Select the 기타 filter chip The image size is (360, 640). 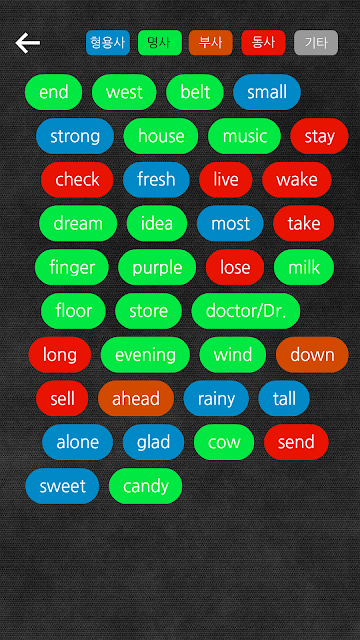(x=316, y=43)
